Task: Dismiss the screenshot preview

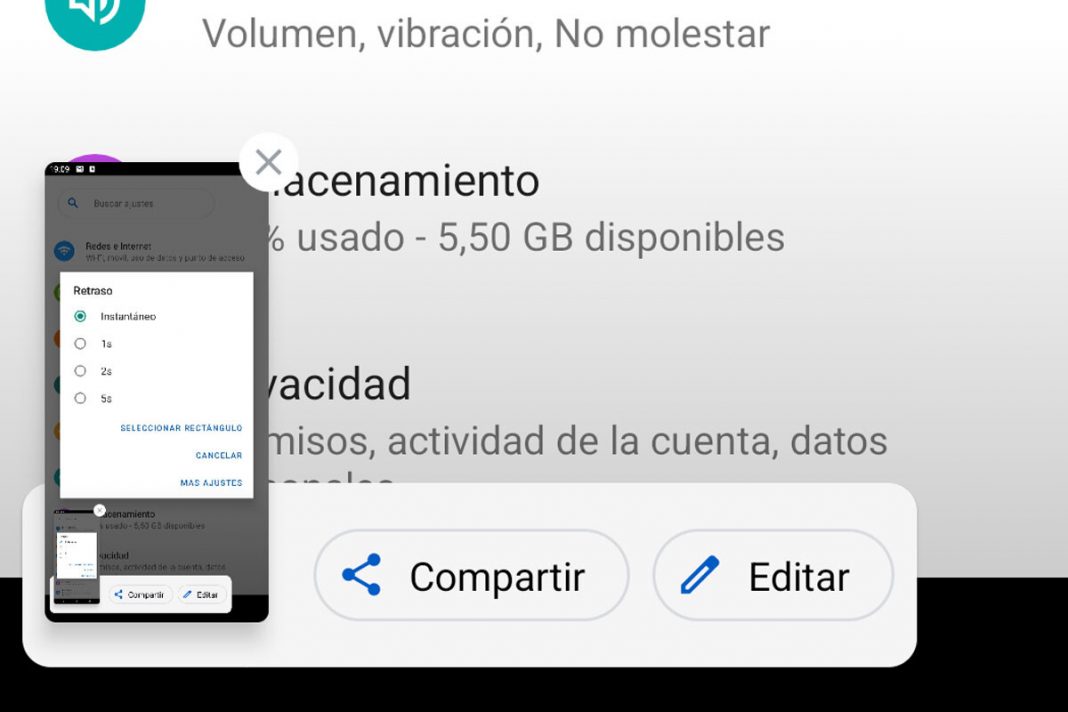Action: point(268,162)
